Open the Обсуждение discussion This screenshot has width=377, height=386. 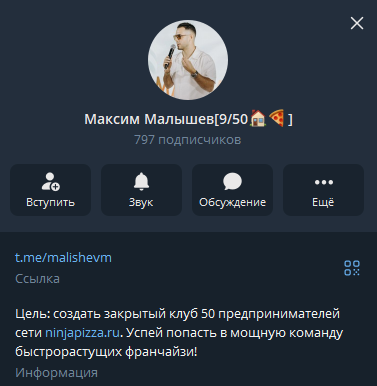pos(232,190)
